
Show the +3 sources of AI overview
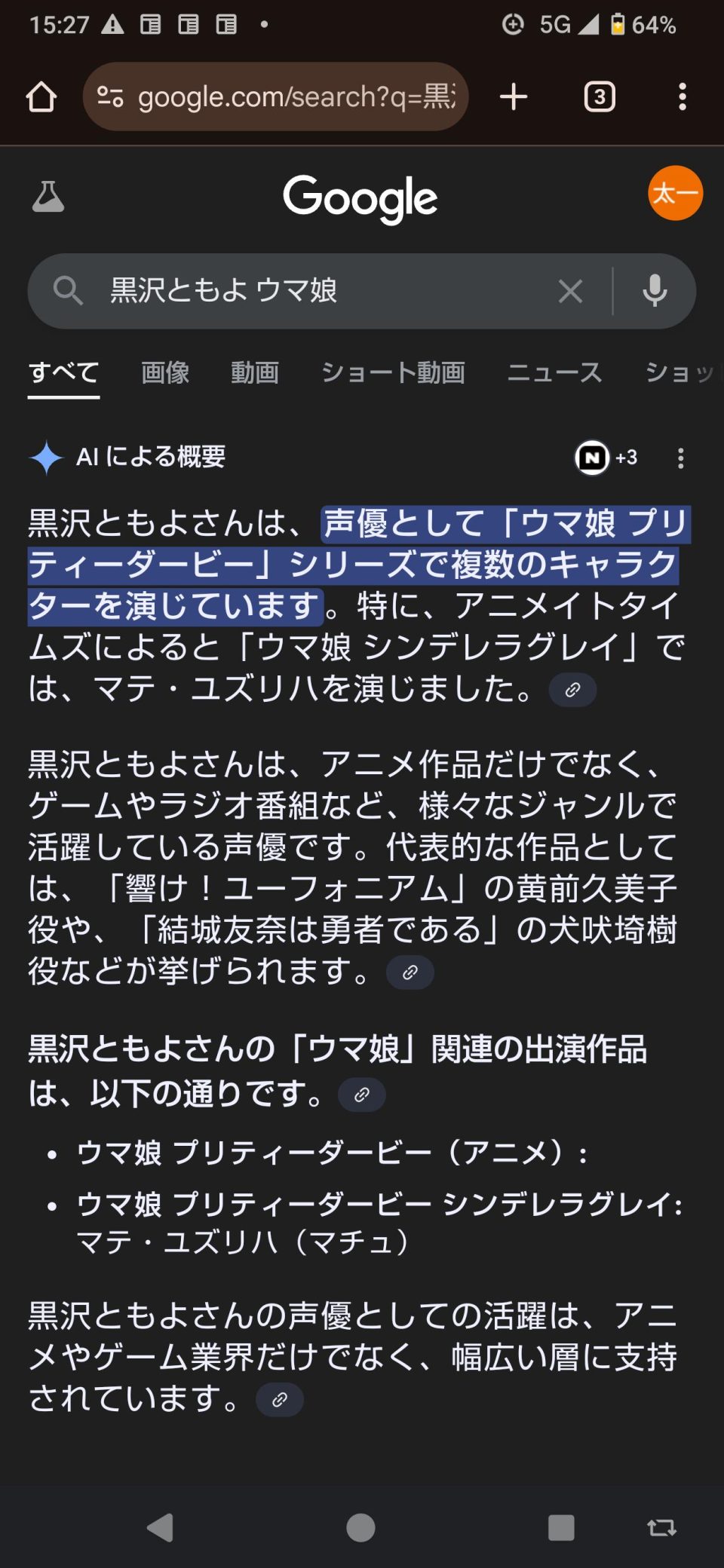[607, 458]
